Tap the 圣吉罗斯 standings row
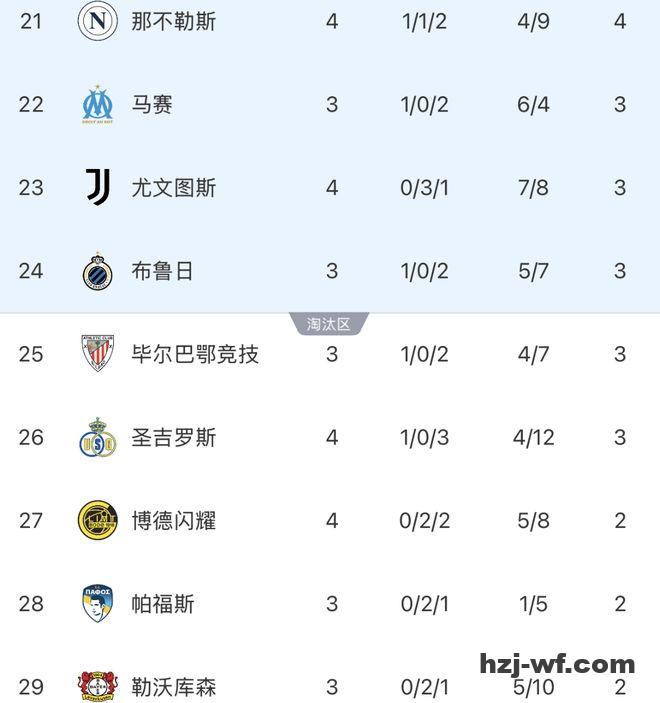The height and width of the screenshot is (703, 660). [174, 437]
